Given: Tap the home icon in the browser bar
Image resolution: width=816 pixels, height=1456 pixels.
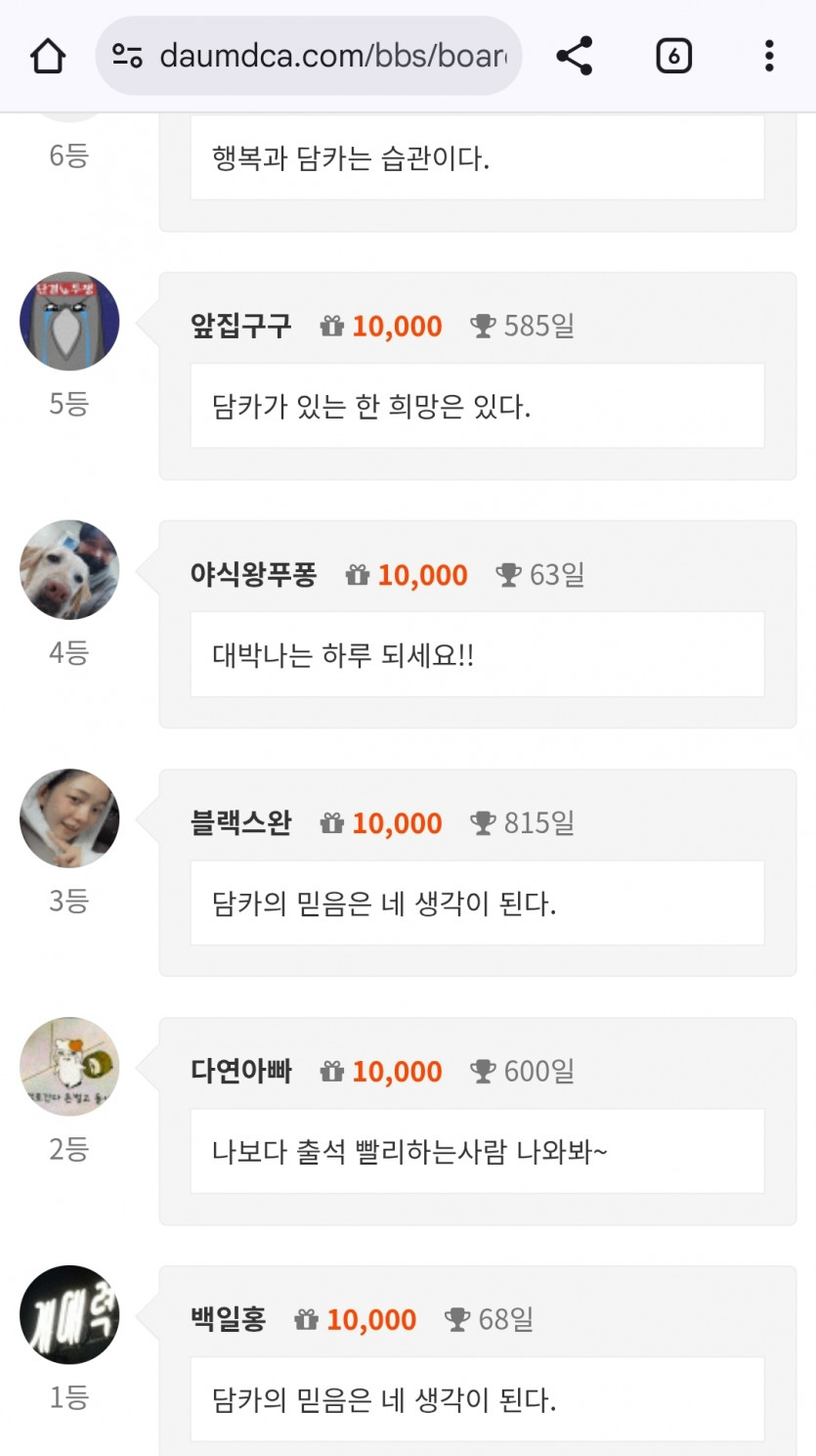Looking at the screenshot, I should point(46,56).
